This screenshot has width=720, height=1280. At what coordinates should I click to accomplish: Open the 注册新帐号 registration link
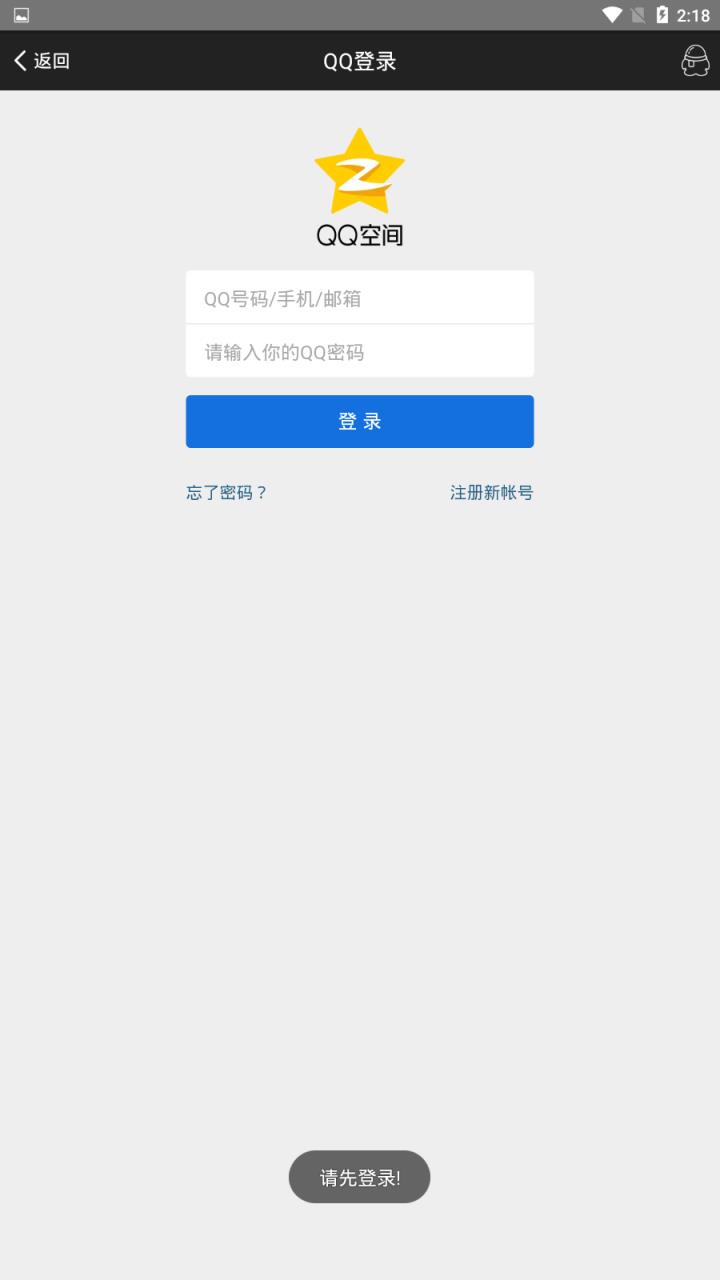click(491, 492)
